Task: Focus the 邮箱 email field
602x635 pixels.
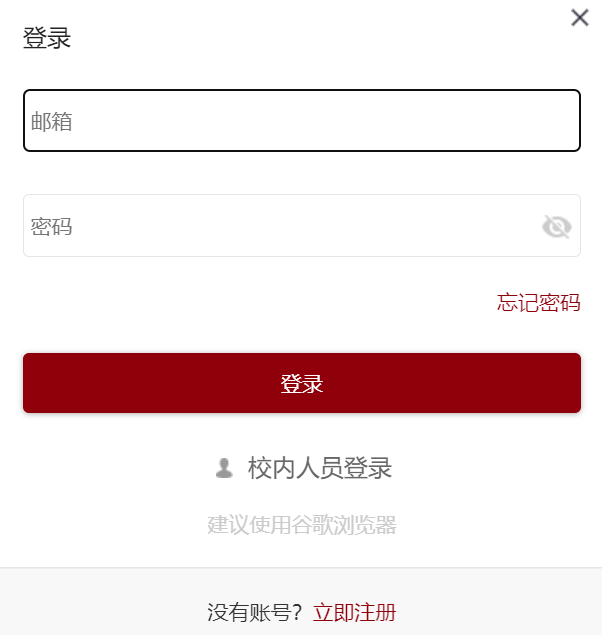Action: click(301, 121)
